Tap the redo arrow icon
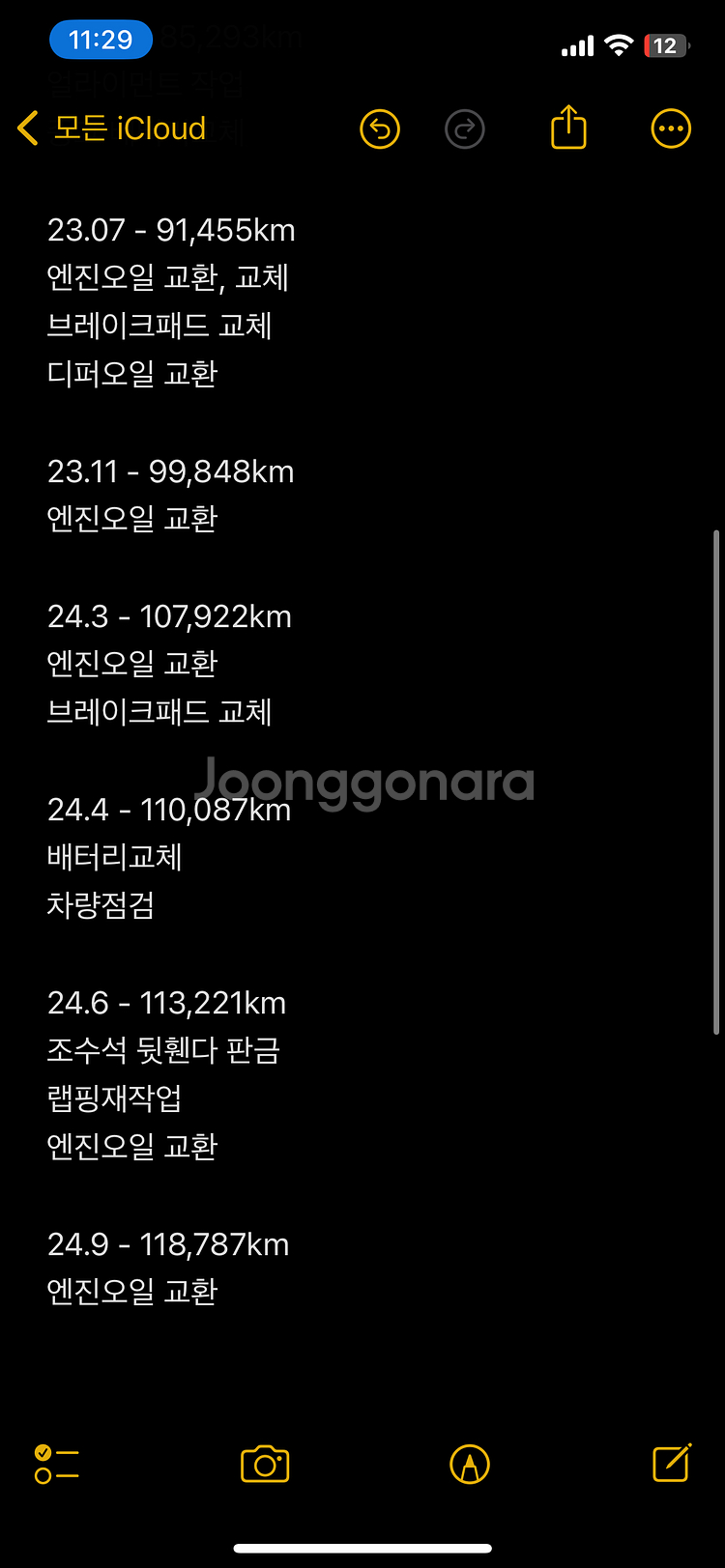The height and width of the screenshot is (1568, 725). (x=465, y=128)
